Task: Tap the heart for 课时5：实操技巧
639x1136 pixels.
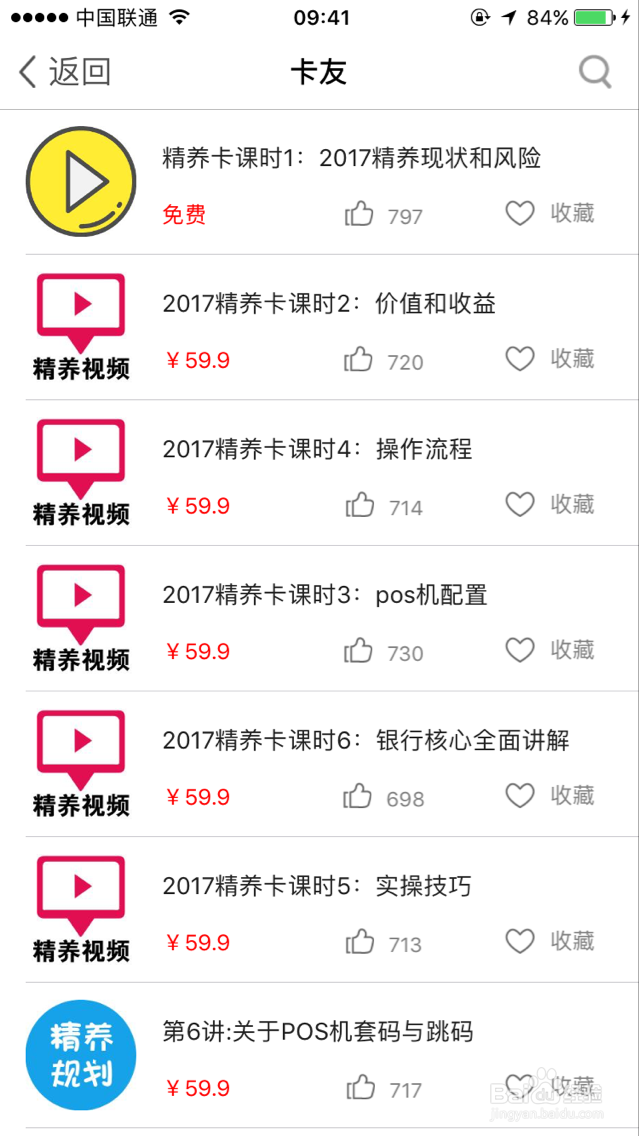Action: pos(519,941)
